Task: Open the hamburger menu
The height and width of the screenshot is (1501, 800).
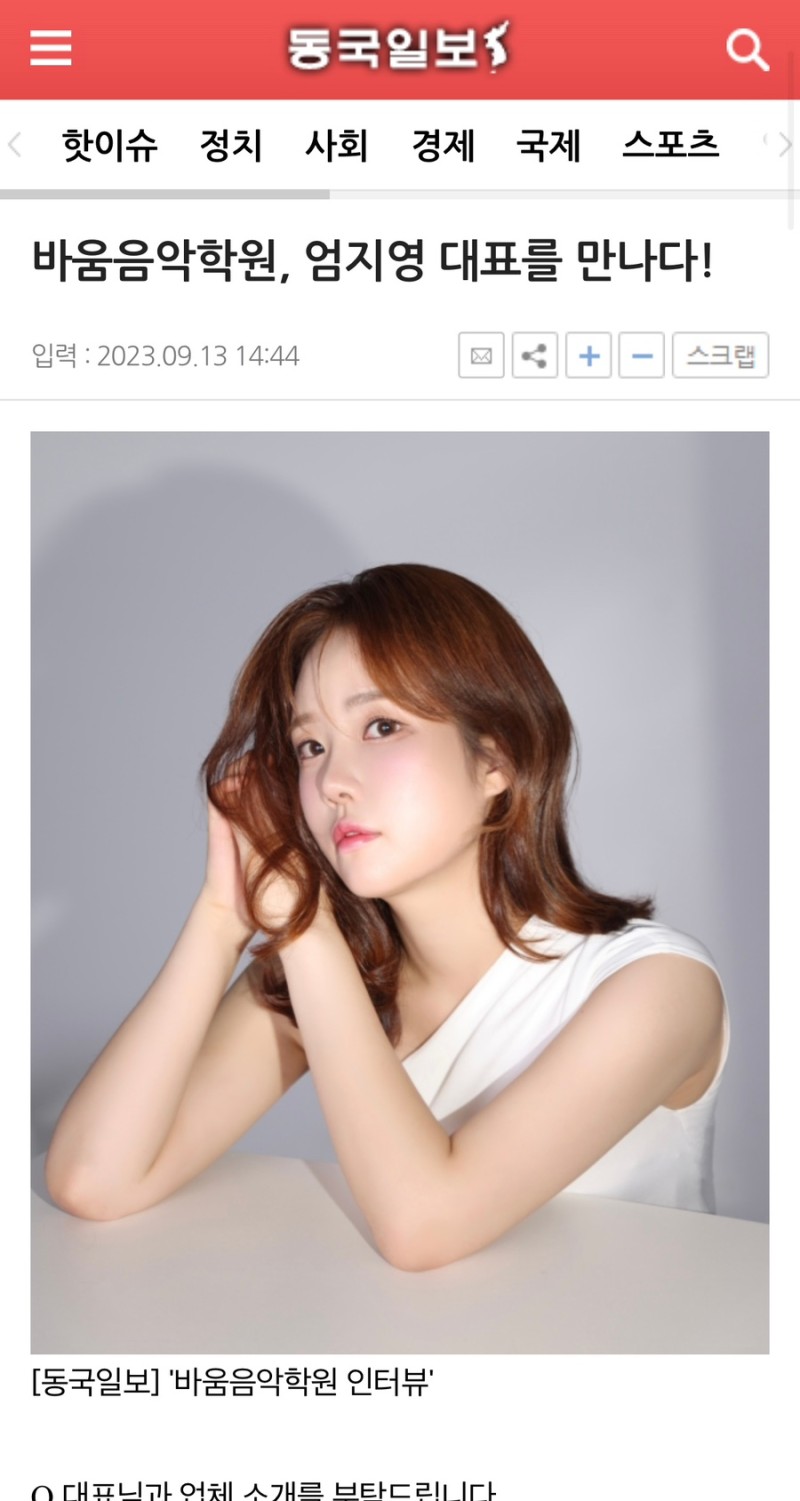Action: (x=50, y=48)
